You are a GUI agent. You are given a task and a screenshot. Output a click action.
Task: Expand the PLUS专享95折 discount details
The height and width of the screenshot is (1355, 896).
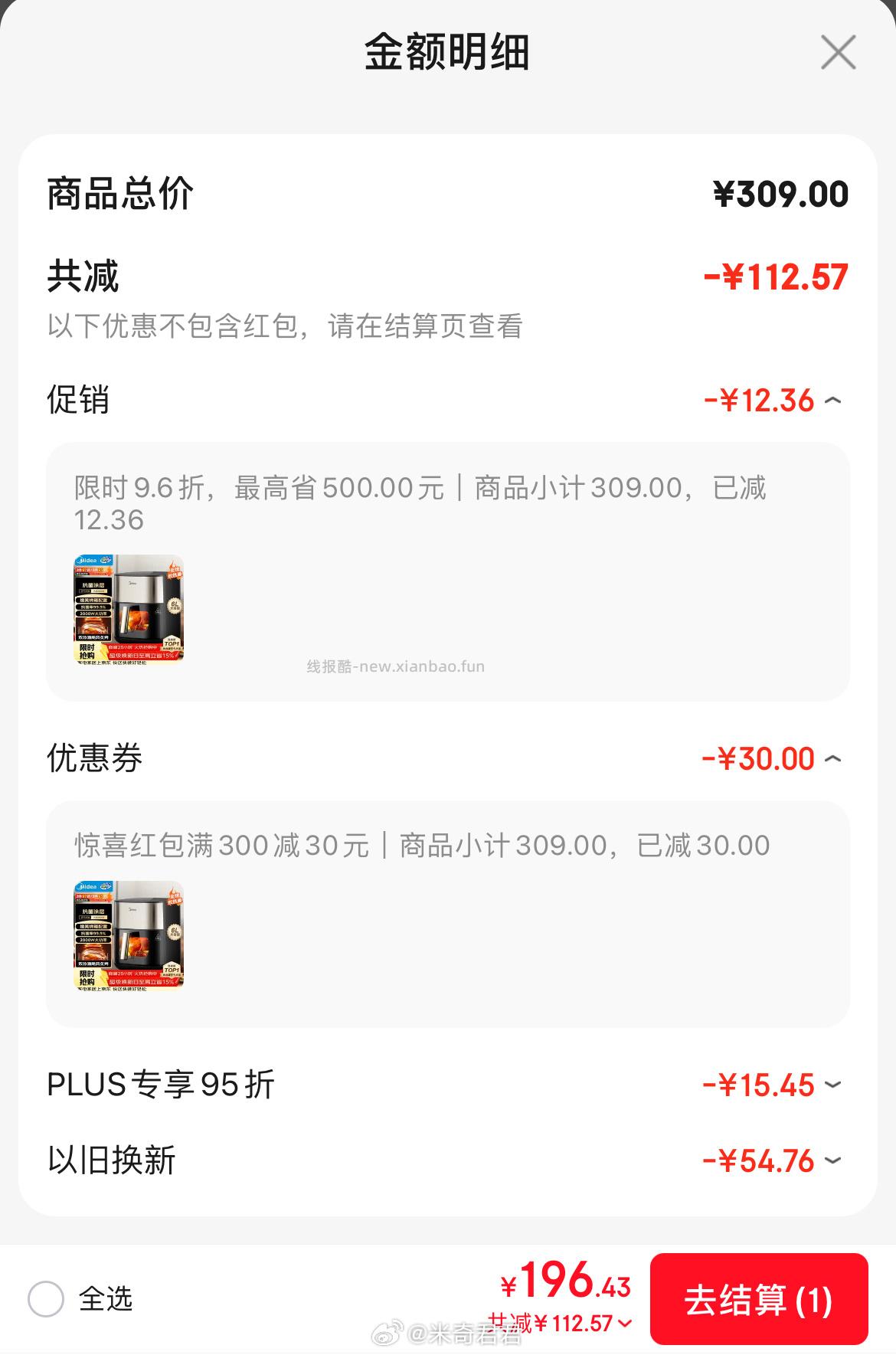[833, 1085]
